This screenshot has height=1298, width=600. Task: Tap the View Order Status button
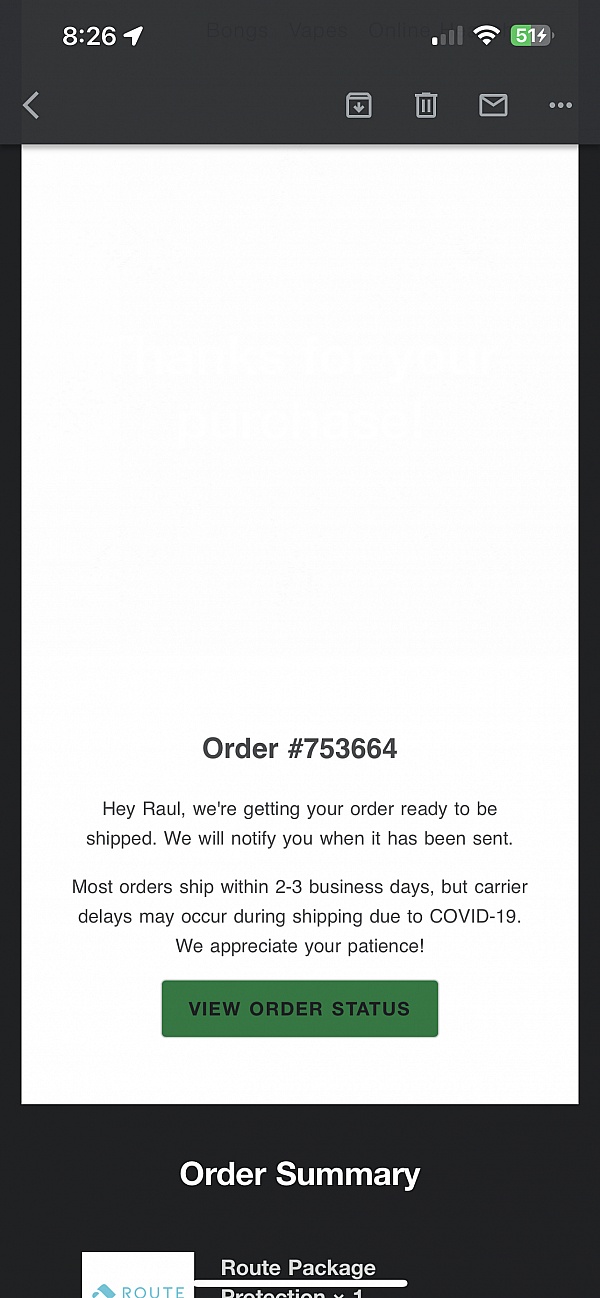pos(300,1008)
